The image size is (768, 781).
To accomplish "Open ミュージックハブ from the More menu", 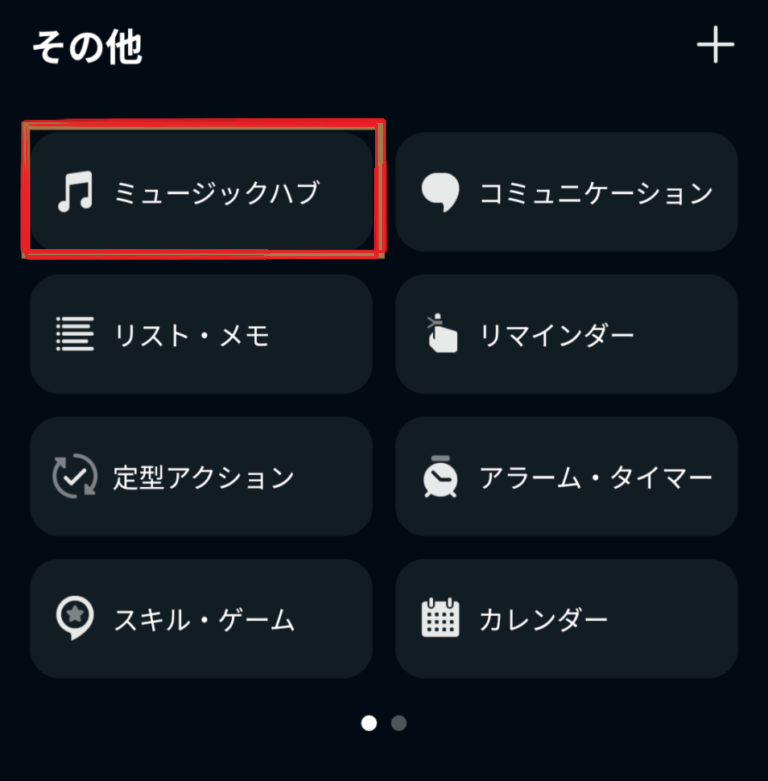I will coord(200,190).
